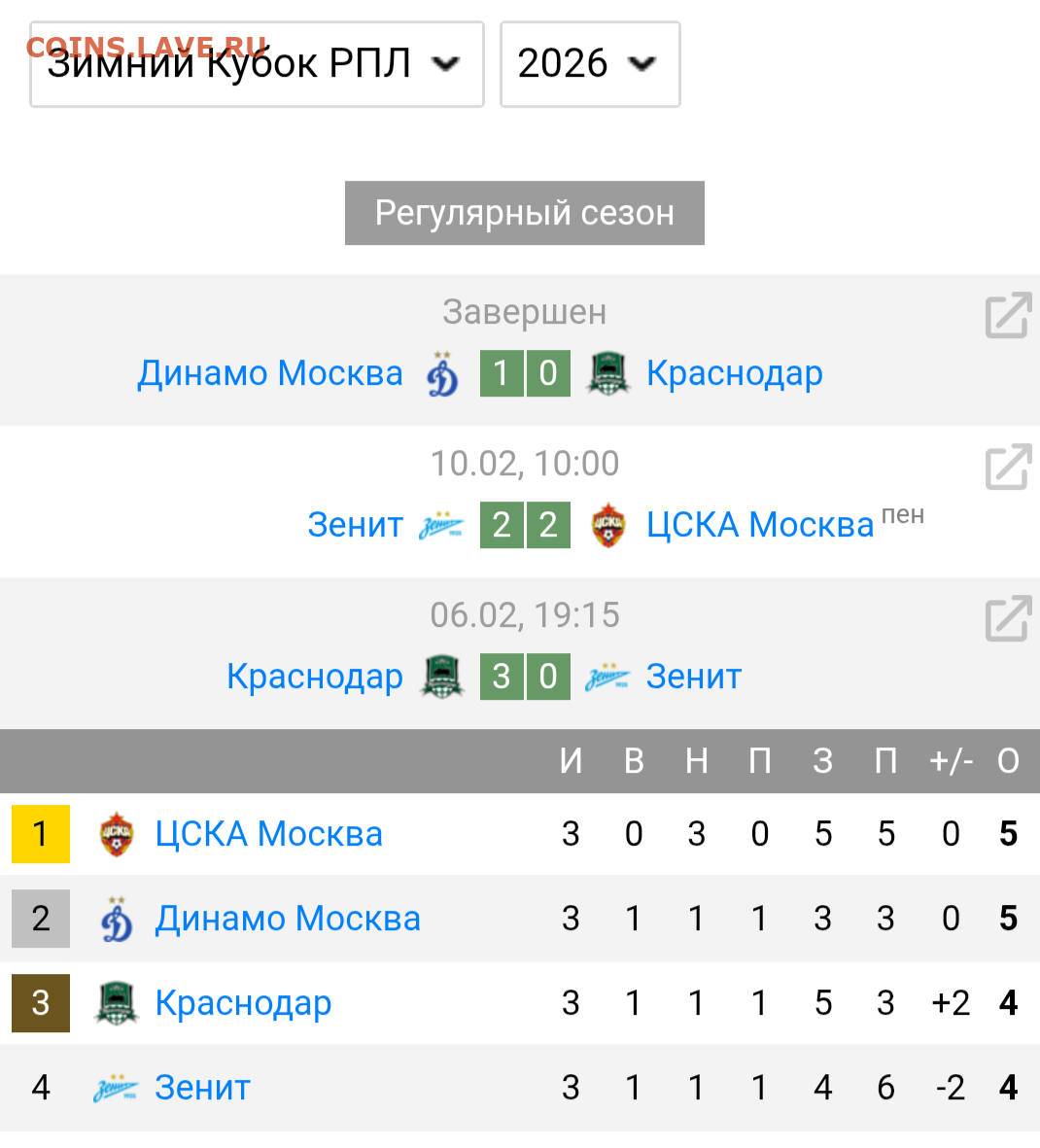Open the Динамо Москва link in the first match

click(x=269, y=373)
